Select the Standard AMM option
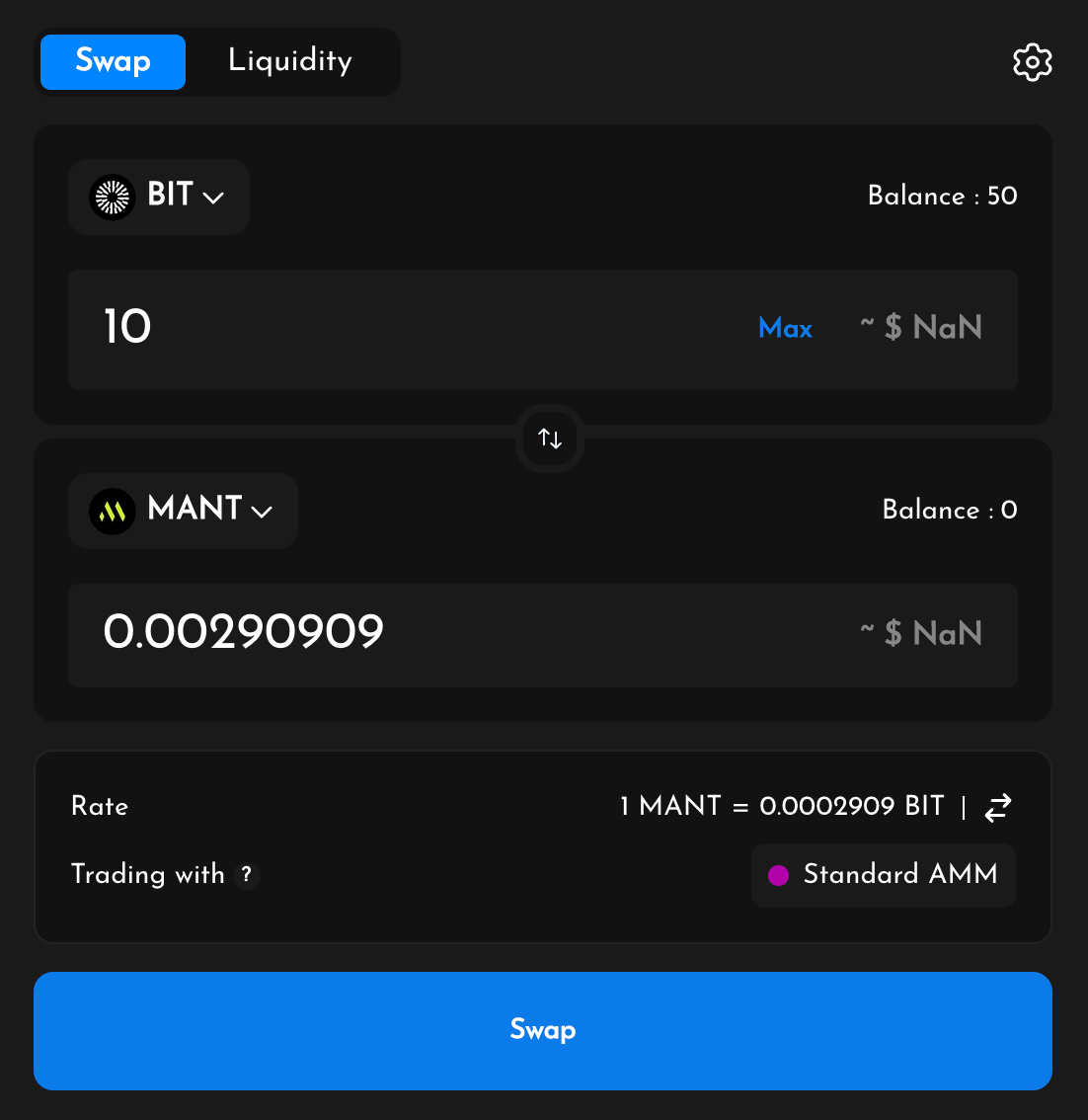The height and width of the screenshot is (1120, 1088). click(884, 875)
